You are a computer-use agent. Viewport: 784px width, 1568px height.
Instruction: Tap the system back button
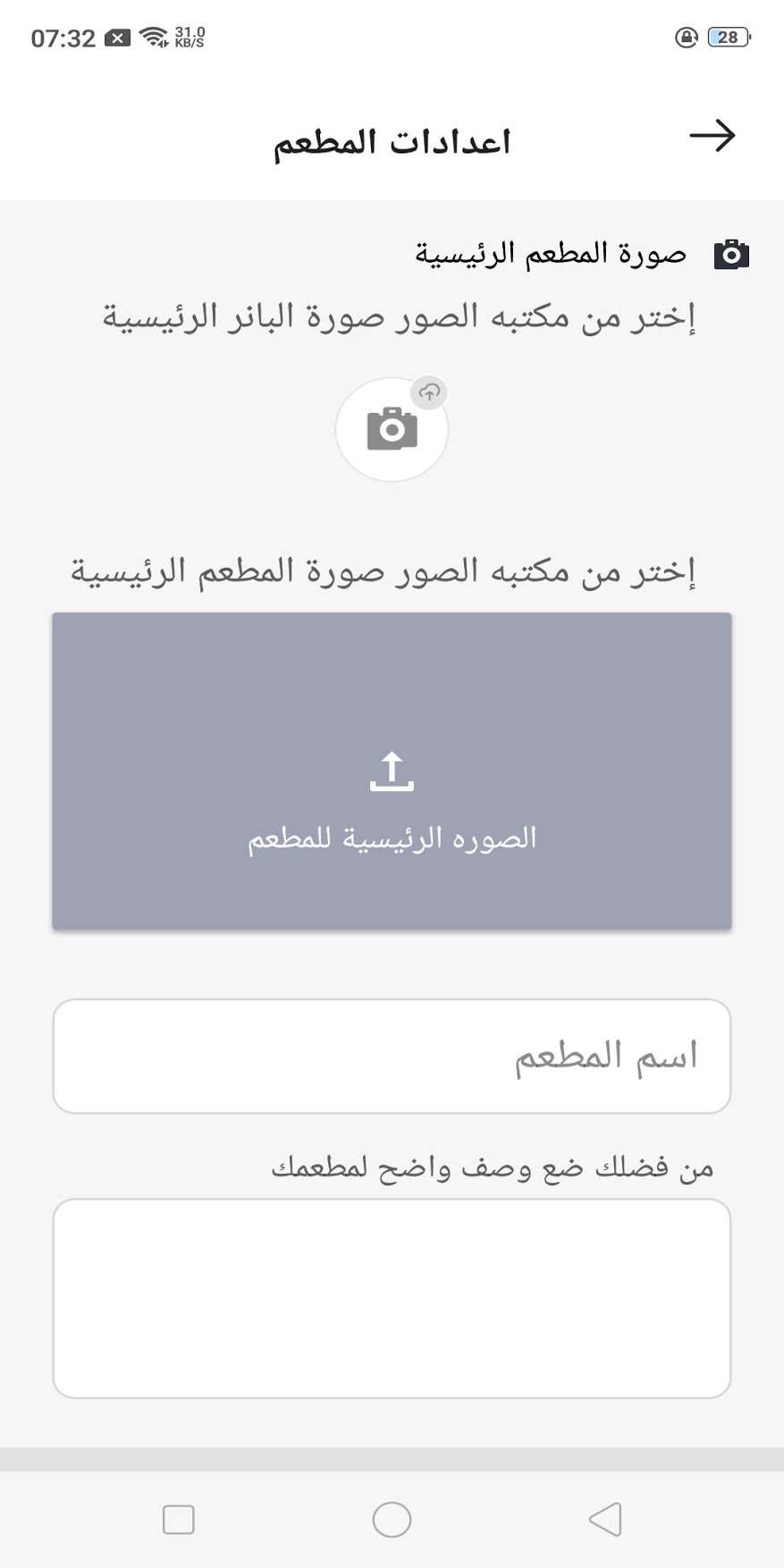605,1519
